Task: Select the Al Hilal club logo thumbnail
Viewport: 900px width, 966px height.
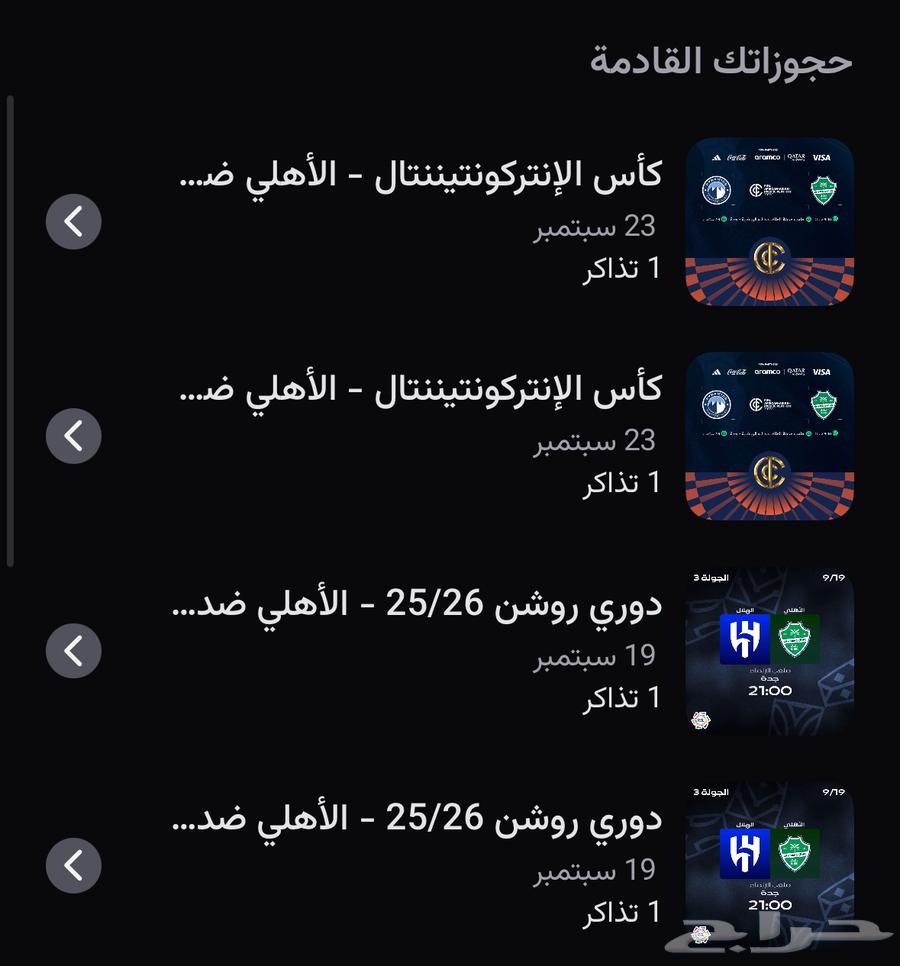Action: pyautogui.click(x=743, y=638)
